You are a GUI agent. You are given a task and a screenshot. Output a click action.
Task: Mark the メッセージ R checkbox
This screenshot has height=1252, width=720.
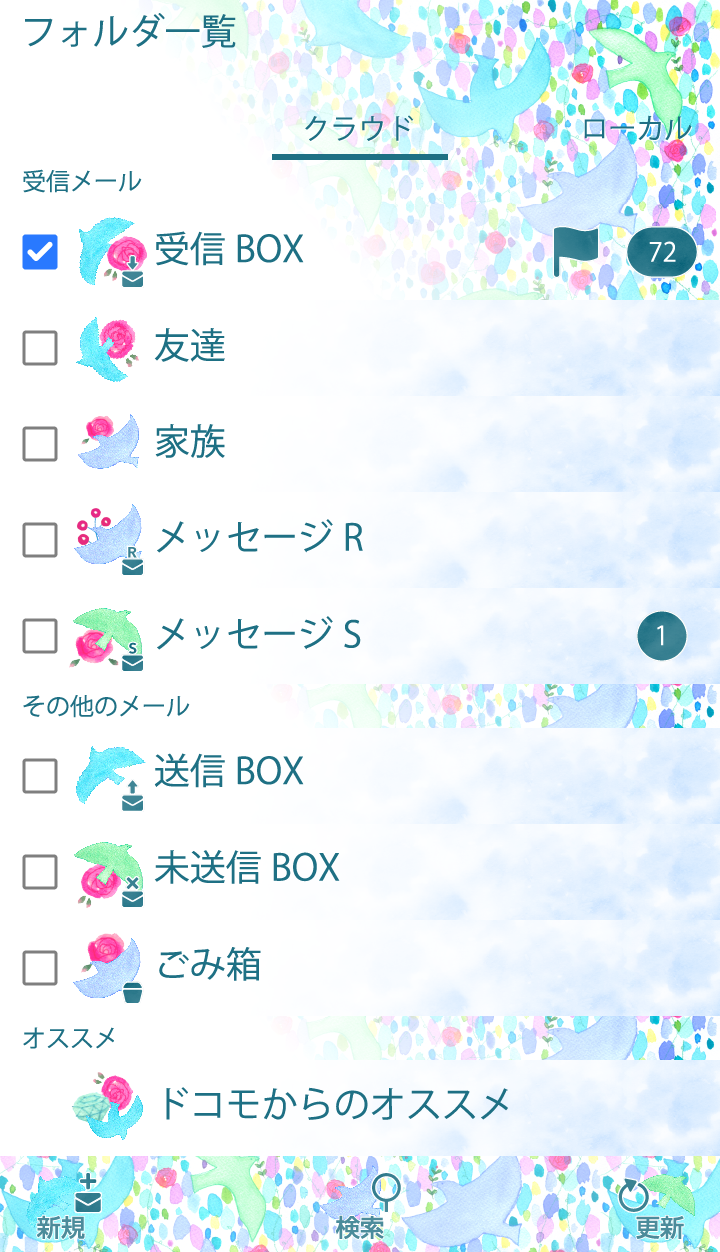pyautogui.click(x=40, y=540)
